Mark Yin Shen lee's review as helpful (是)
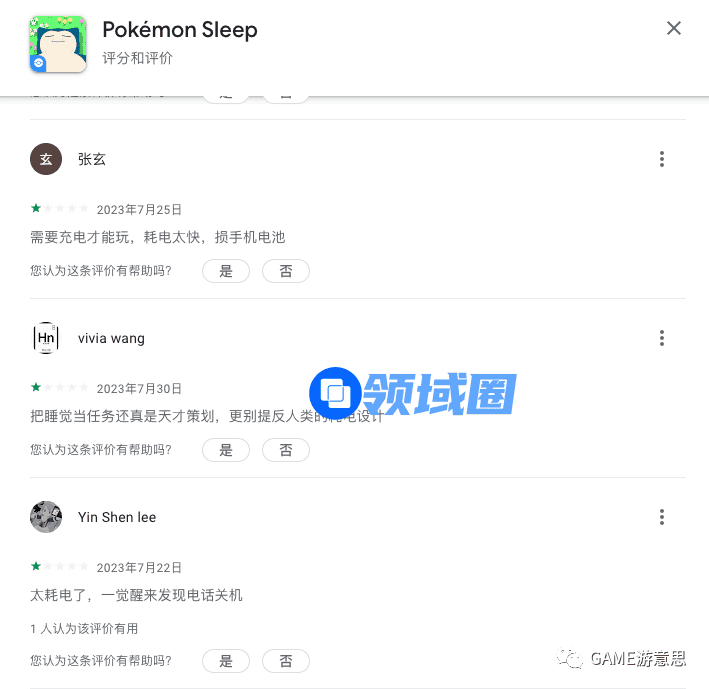Screen dimensions: 709x689 click(226, 661)
